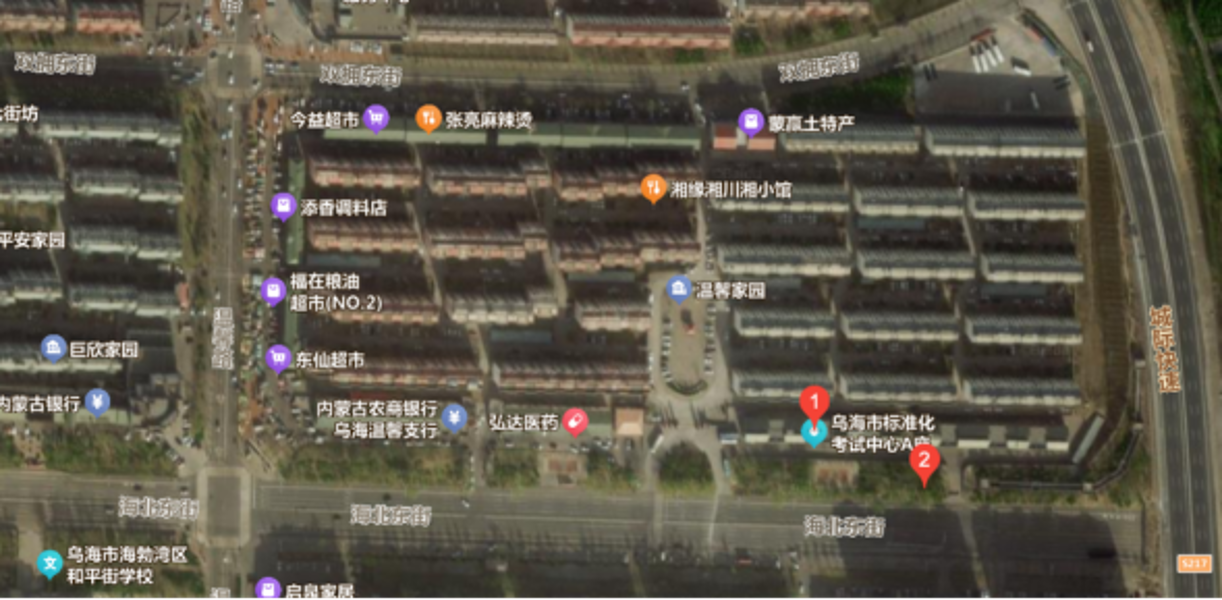
Task: Tap red marker number 2
Action: coord(924,462)
